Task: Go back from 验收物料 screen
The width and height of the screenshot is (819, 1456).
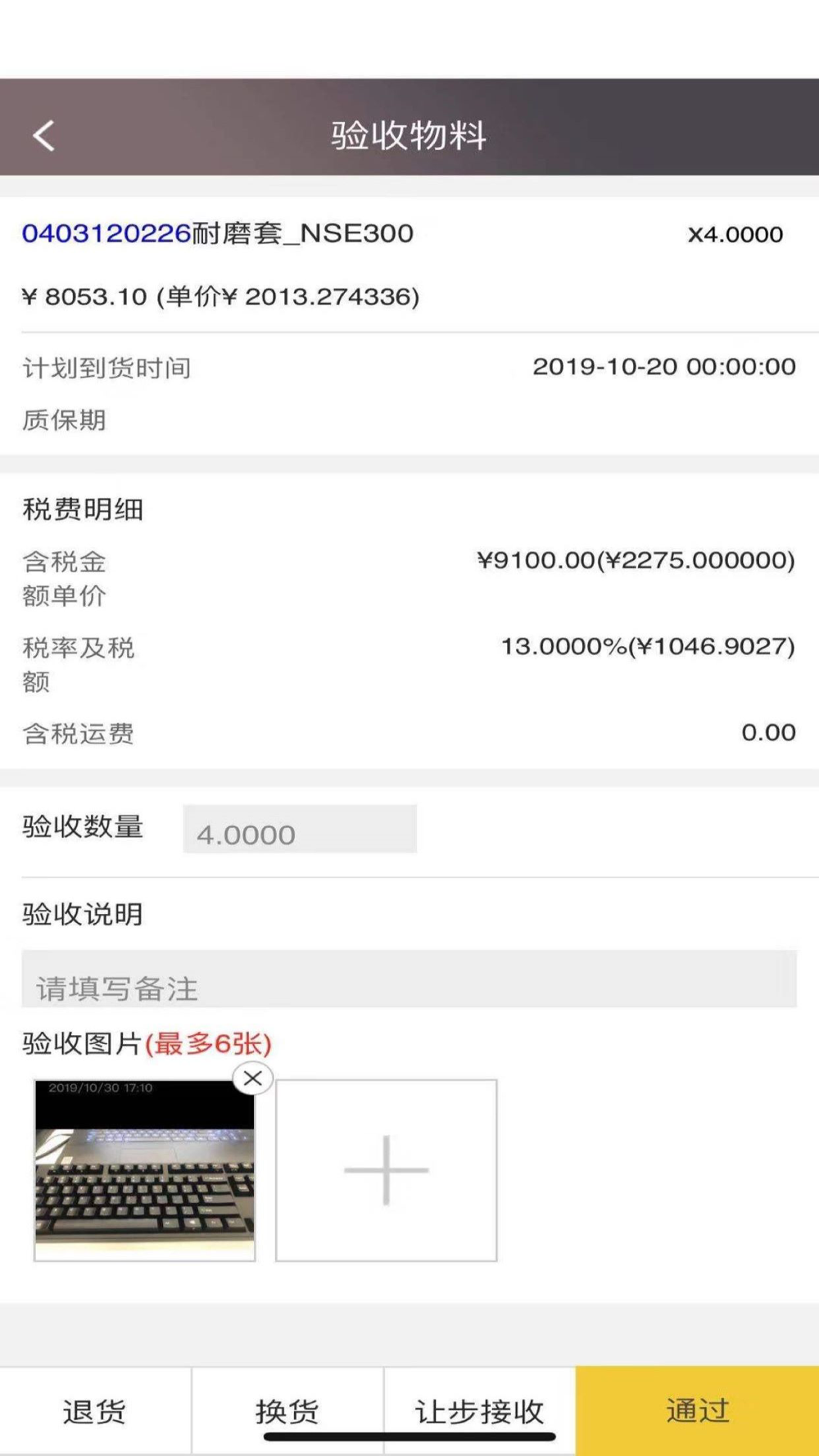Action: pyautogui.click(x=44, y=135)
